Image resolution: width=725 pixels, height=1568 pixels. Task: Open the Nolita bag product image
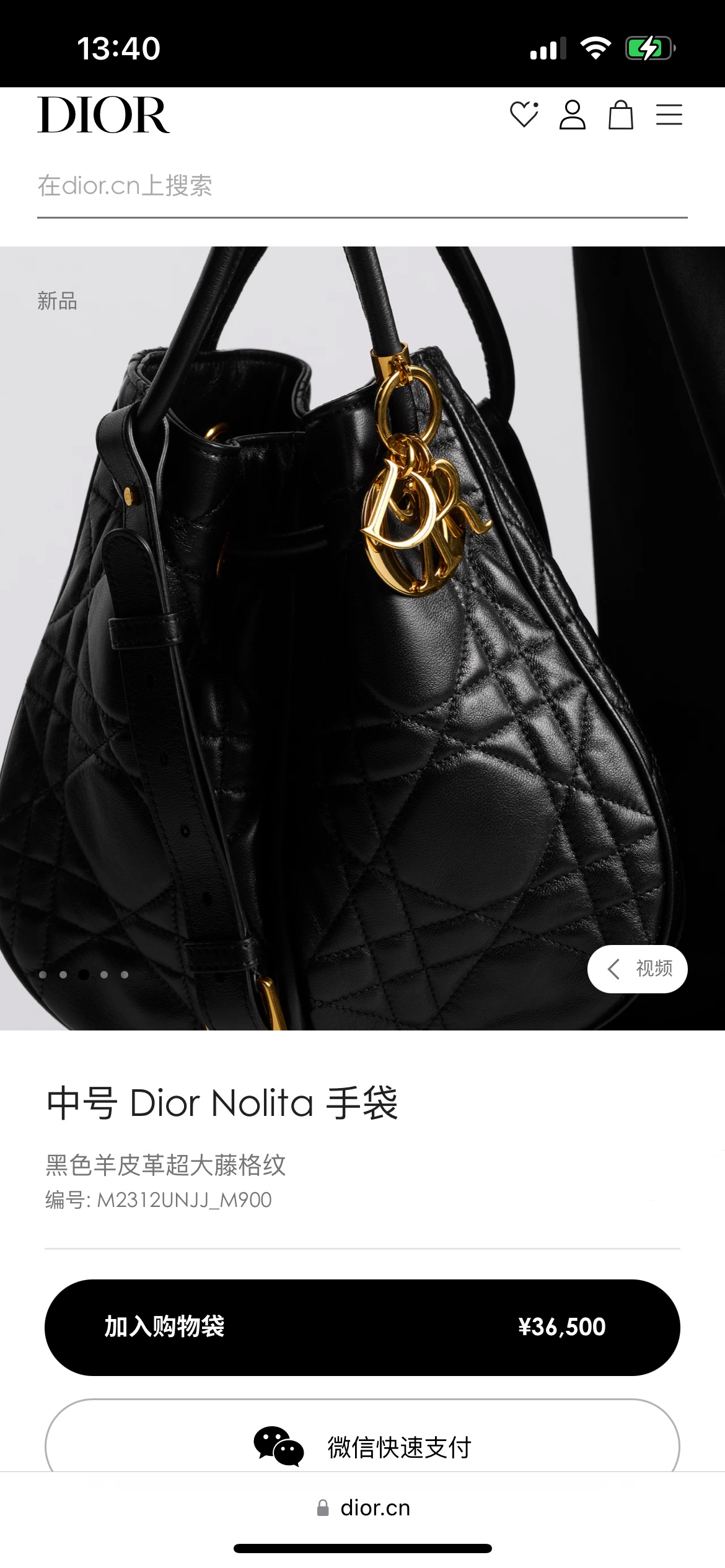click(362, 638)
